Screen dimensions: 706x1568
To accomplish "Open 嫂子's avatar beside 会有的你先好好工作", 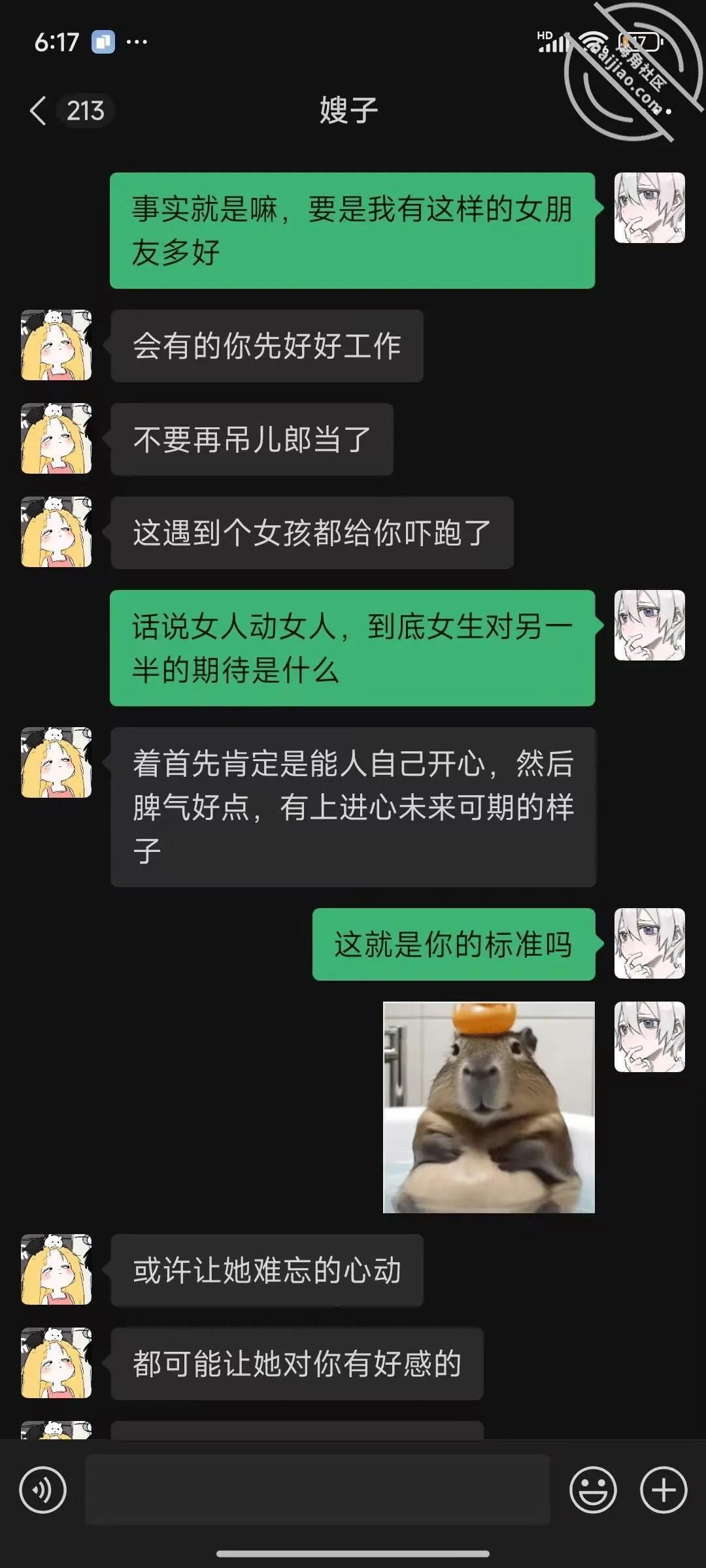I will point(56,345).
